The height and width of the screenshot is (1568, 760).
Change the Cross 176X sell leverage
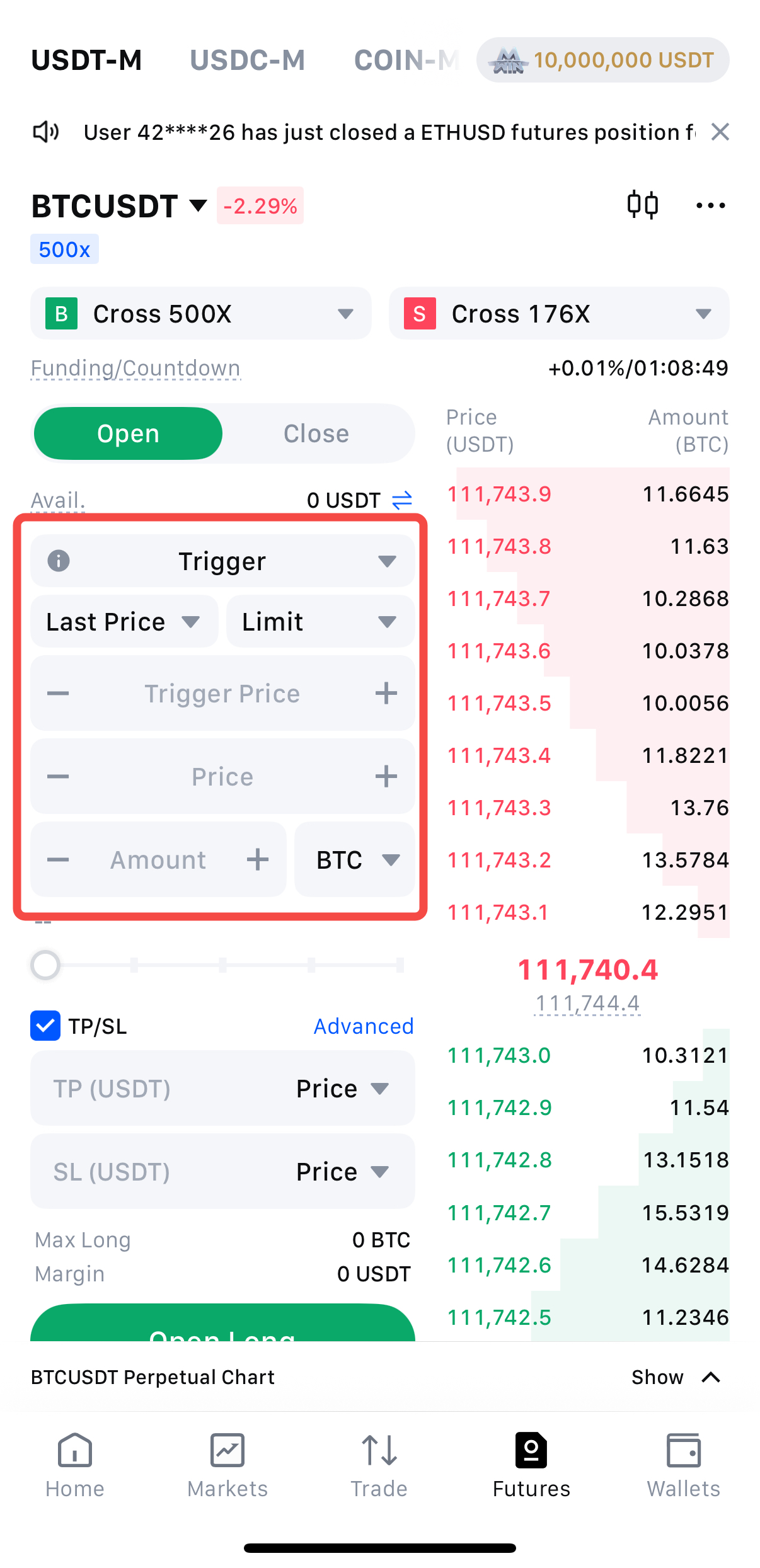(558, 314)
